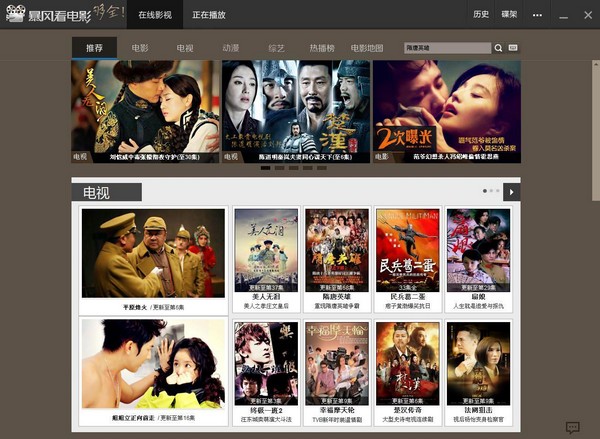Image resolution: width=600 pixels, height=439 pixels.
Task: Tap the search input field
Action: pyautogui.click(x=445, y=48)
